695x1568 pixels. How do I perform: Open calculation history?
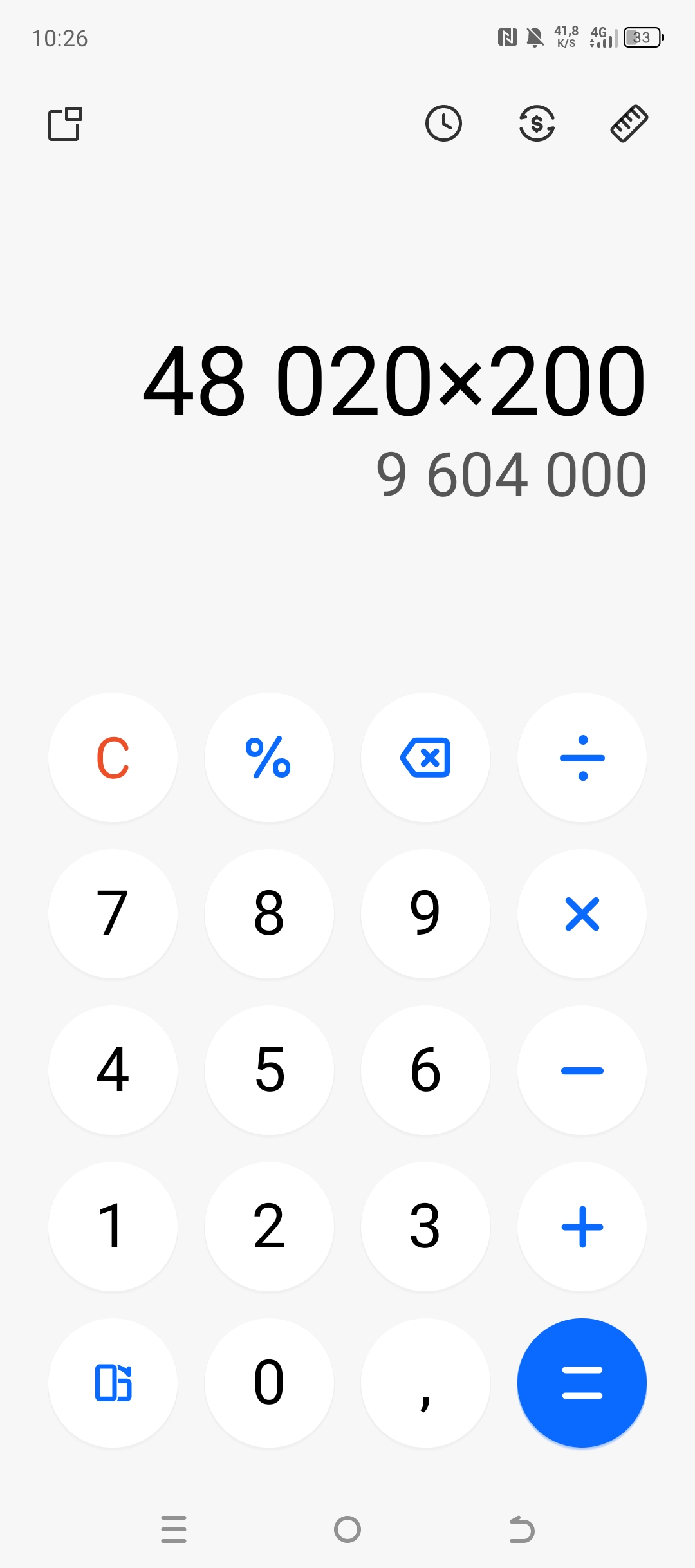tap(443, 123)
